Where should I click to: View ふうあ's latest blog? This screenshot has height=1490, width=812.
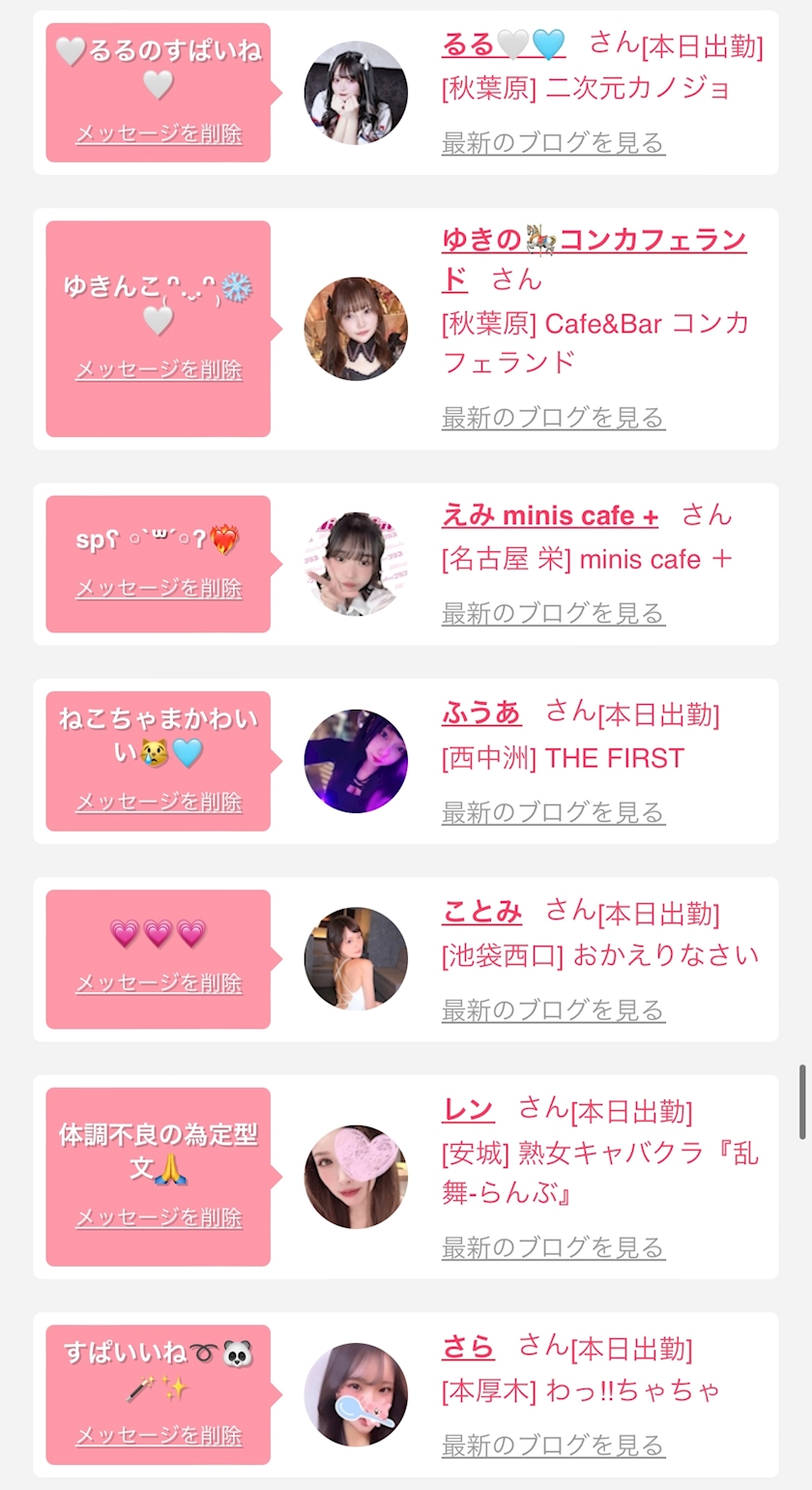coord(553,812)
